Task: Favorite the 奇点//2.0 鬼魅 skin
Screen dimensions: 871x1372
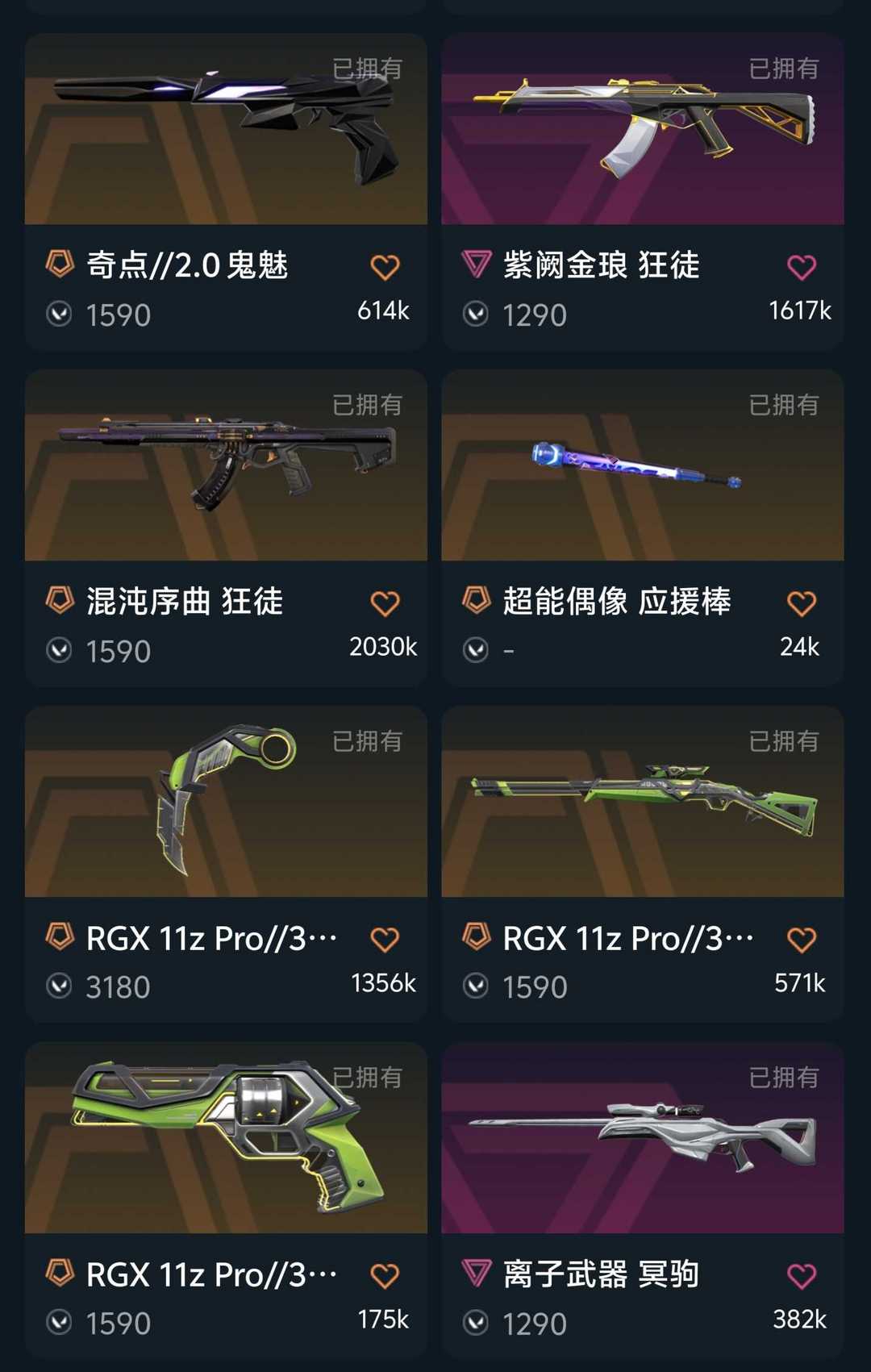Action: pyautogui.click(x=385, y=267)
